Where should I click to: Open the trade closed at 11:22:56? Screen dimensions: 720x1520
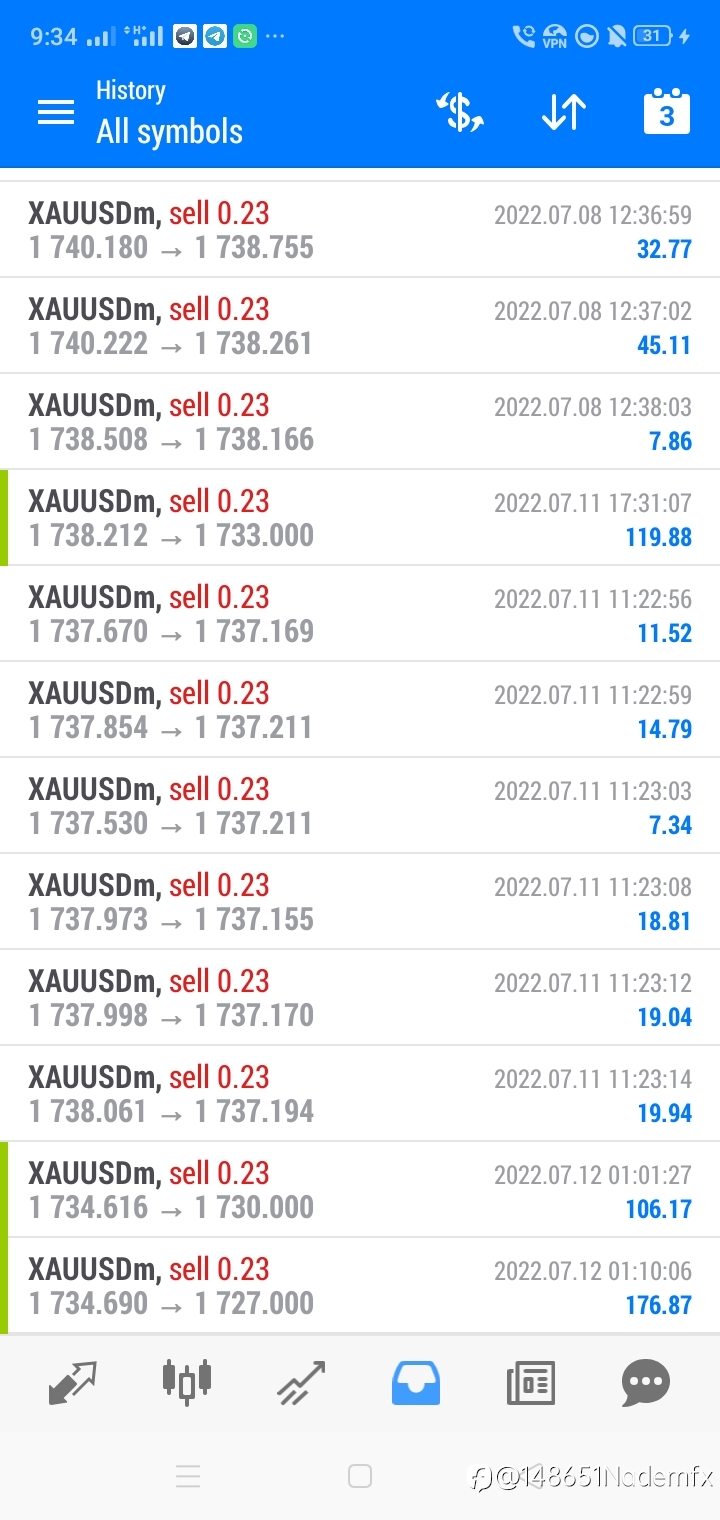point(360,614)
